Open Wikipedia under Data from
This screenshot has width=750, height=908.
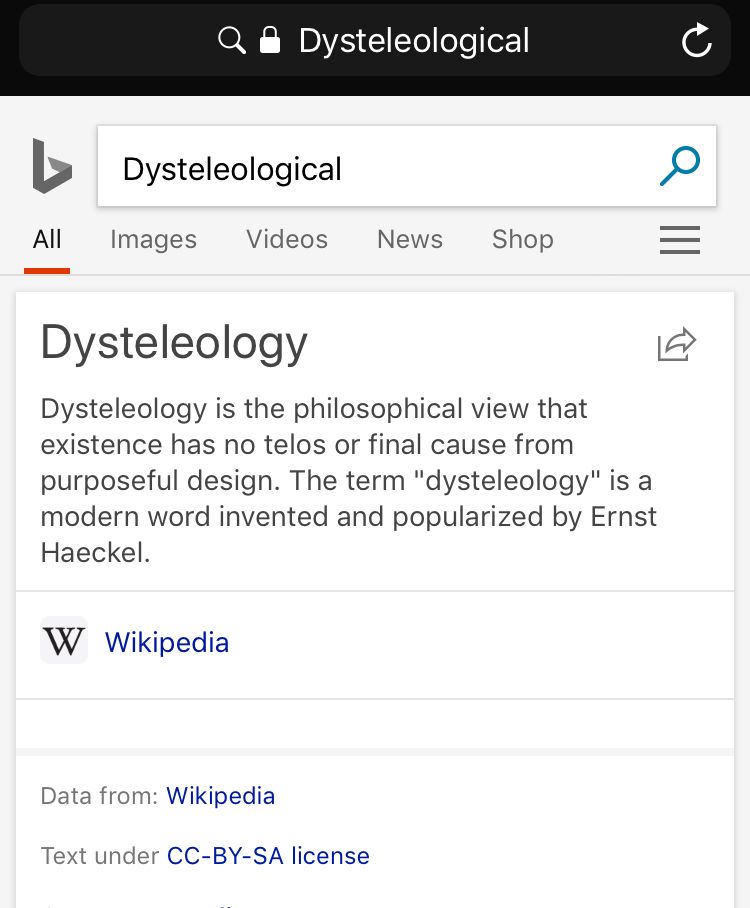pos(220,796)
